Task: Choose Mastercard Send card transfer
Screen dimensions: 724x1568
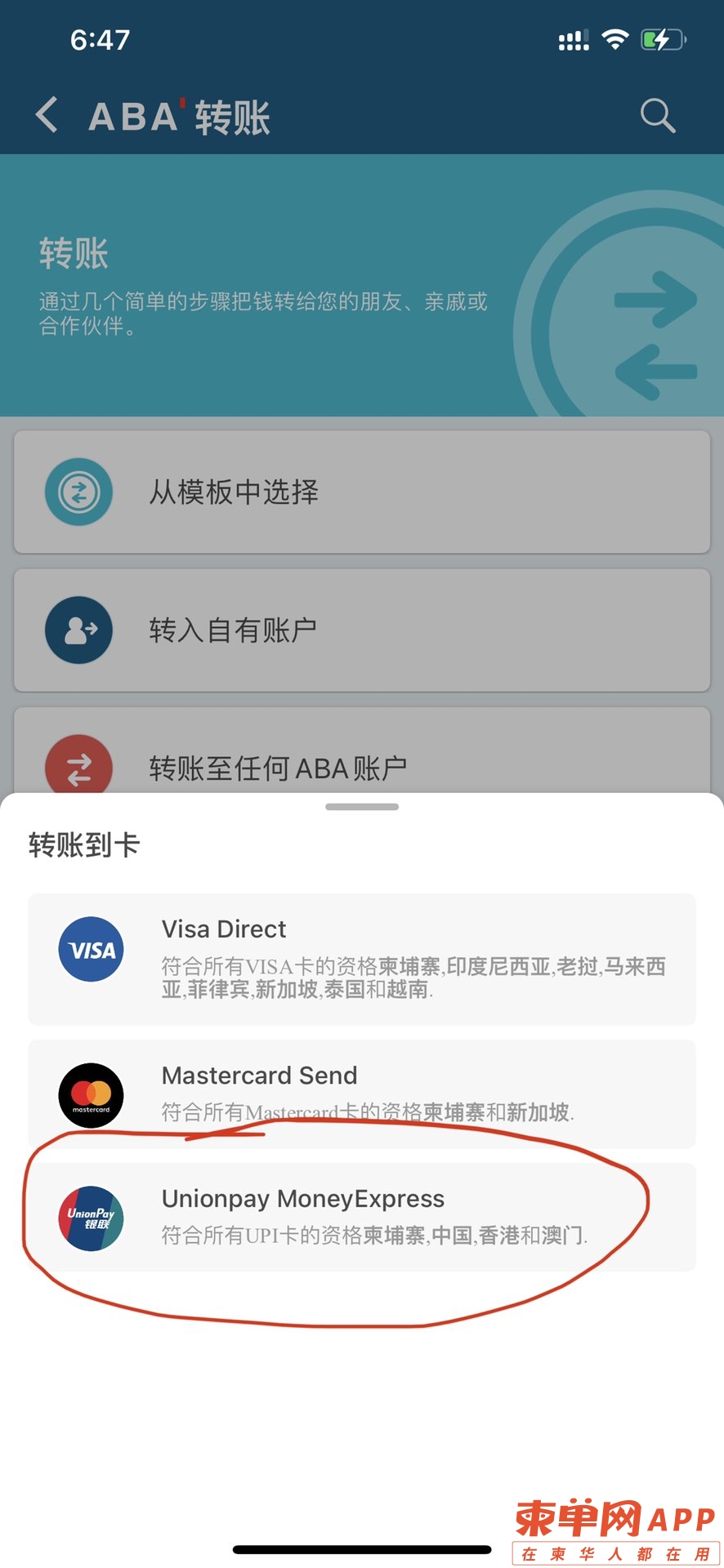Action: [x=361, y=1093]
